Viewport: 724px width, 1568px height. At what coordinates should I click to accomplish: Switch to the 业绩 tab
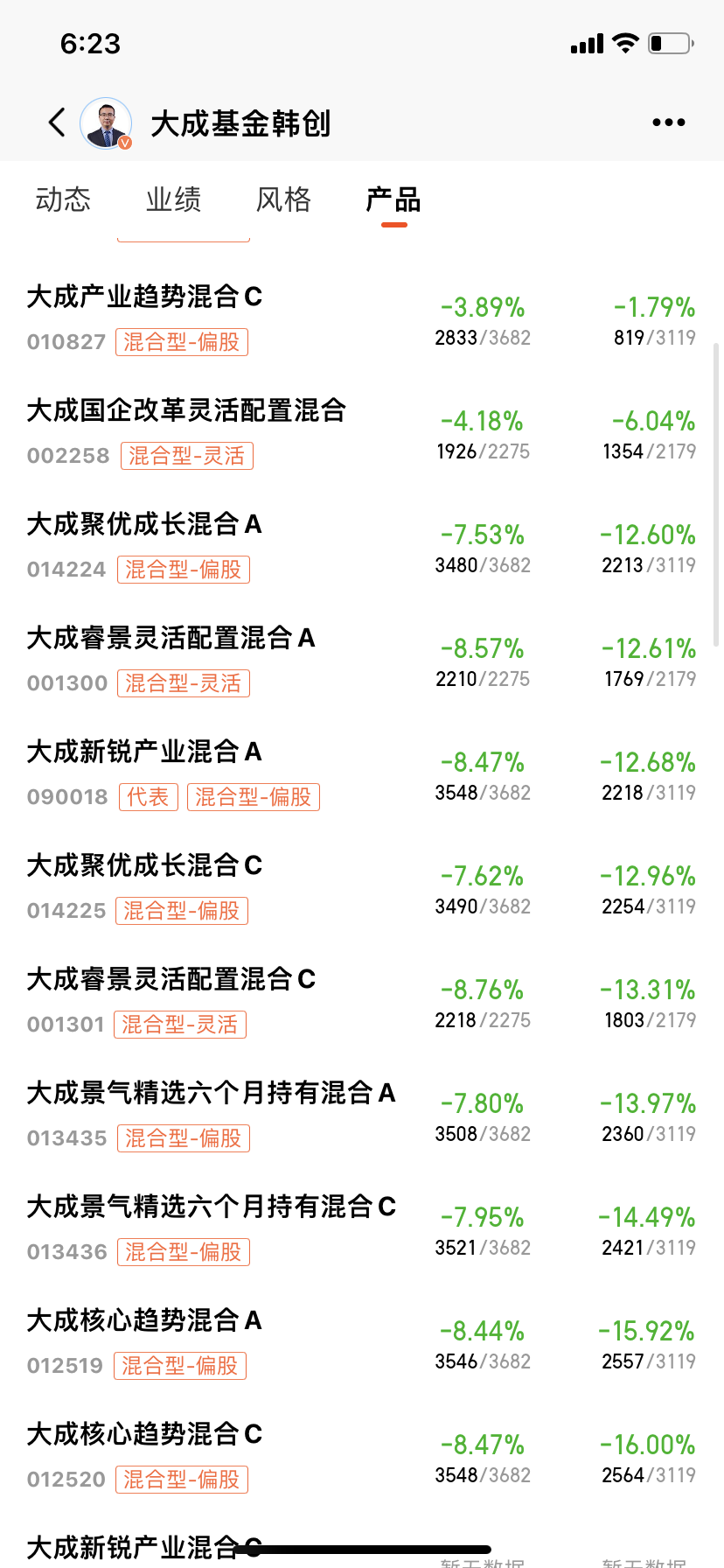(173, 200)
